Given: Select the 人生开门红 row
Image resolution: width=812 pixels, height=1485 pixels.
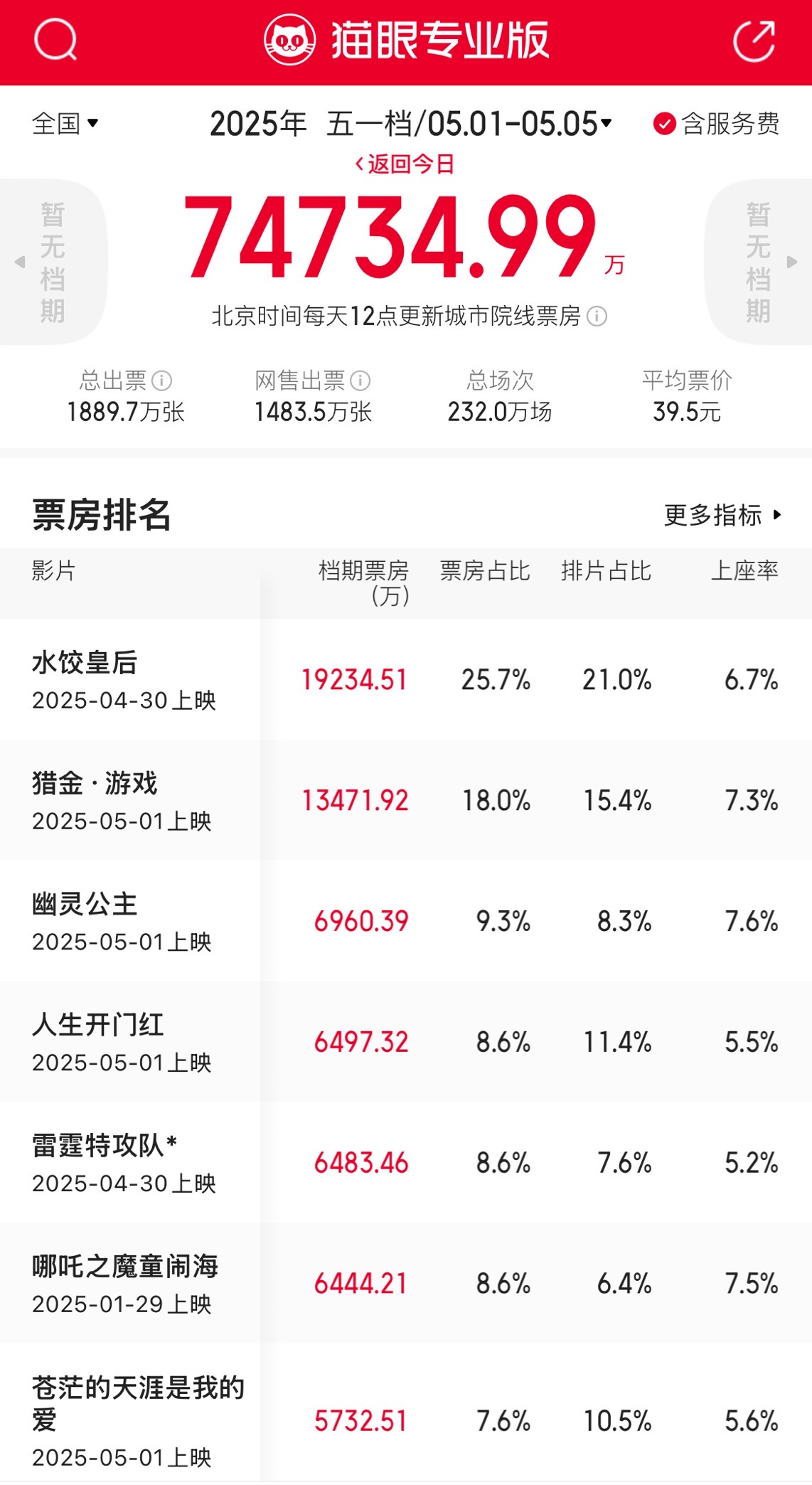Looking at the screenshot, I should pyautogui.click(x=406, y=1042).
